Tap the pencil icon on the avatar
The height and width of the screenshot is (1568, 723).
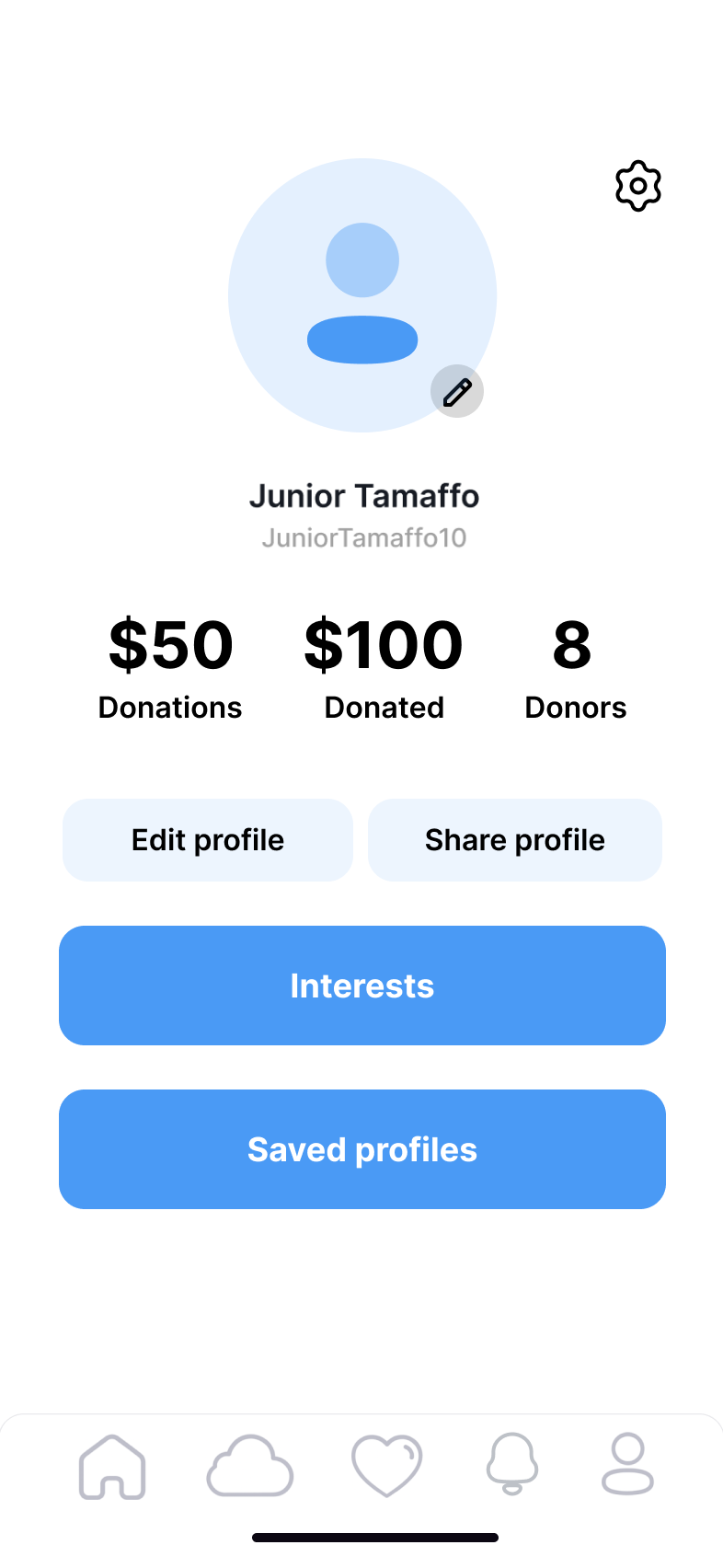[x=457, y=392]
